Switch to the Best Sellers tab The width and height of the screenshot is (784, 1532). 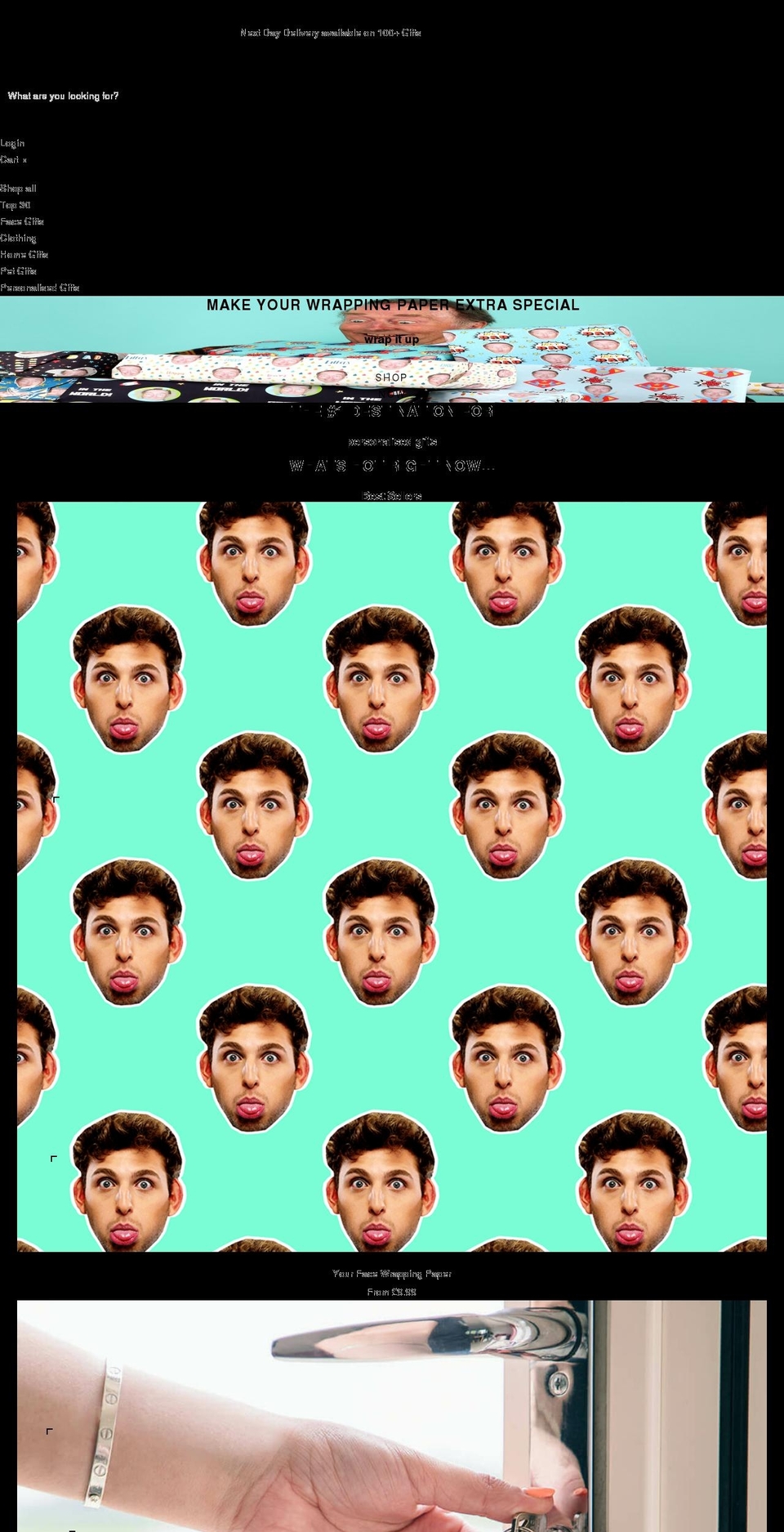[x=391, y=494]
